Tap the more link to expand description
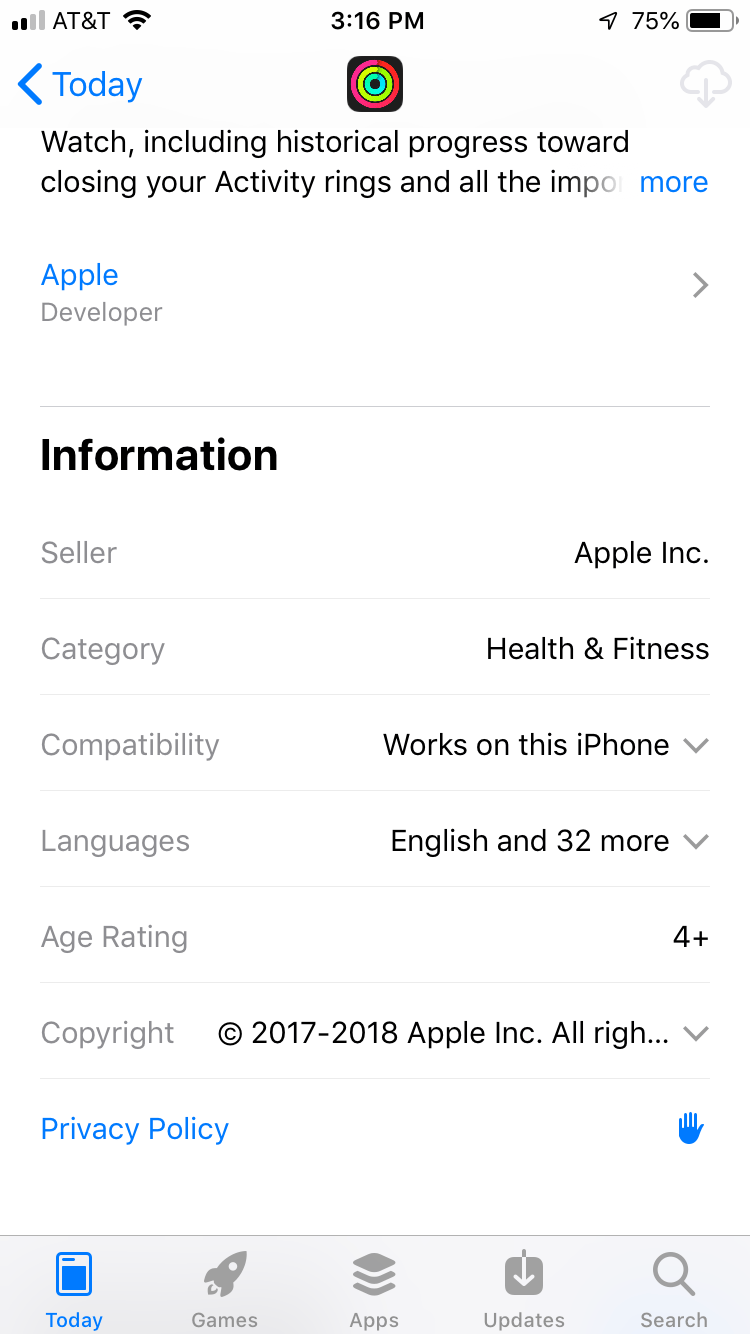 (x=673, y=182)
